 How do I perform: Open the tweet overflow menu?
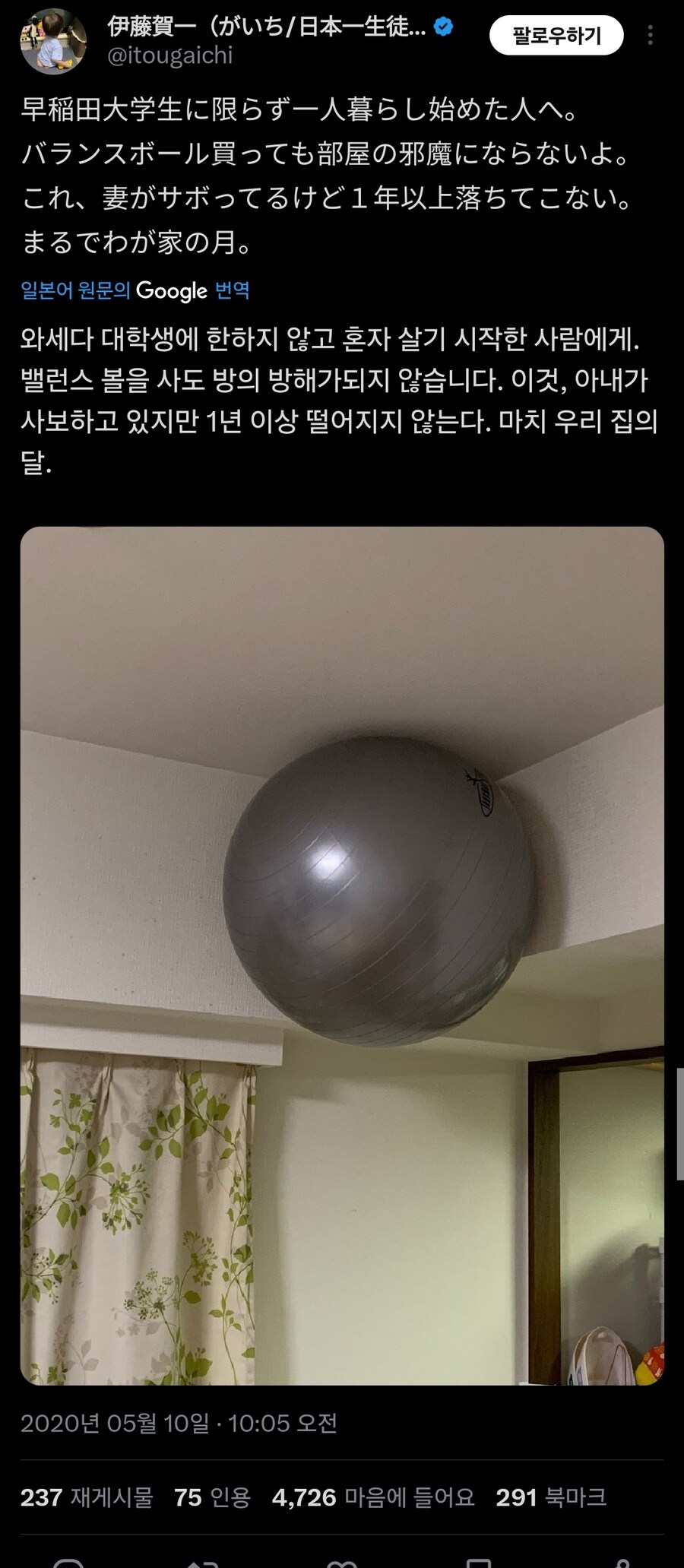(x=651, y=36)
